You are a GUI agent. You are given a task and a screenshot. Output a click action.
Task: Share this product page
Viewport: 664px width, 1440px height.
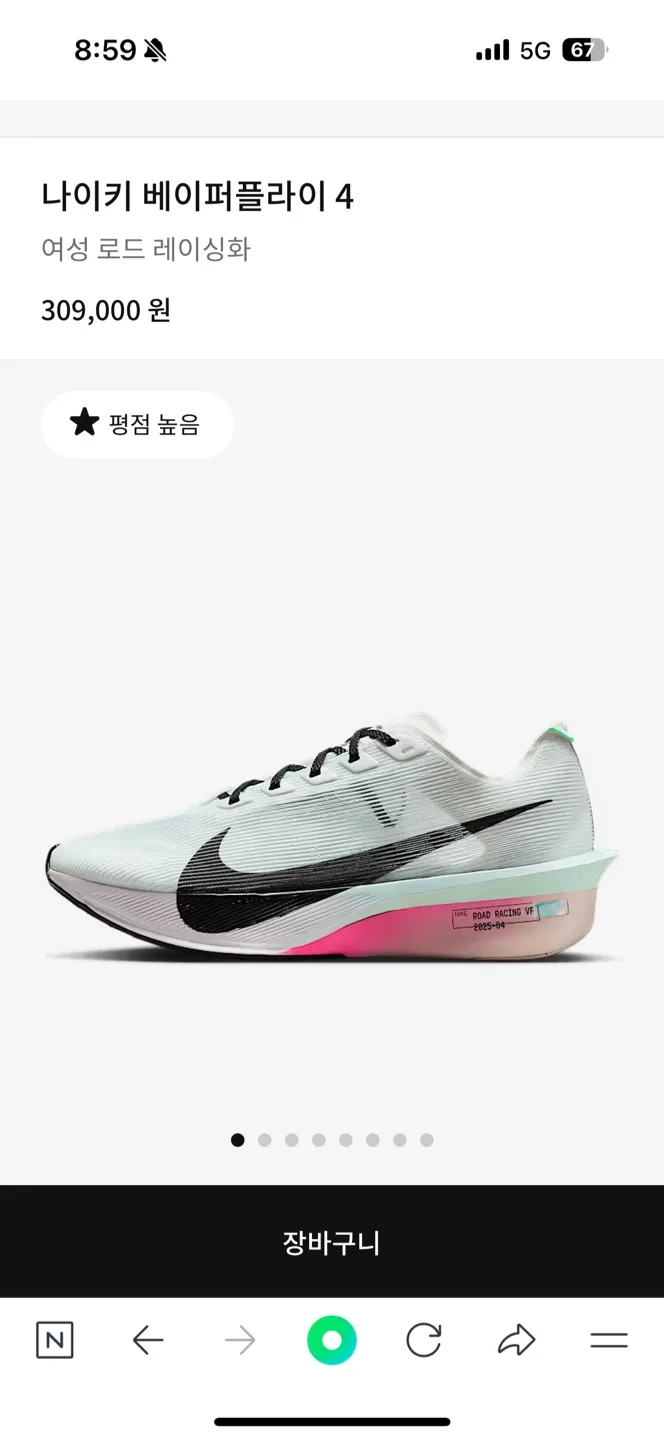point(516,1340)
